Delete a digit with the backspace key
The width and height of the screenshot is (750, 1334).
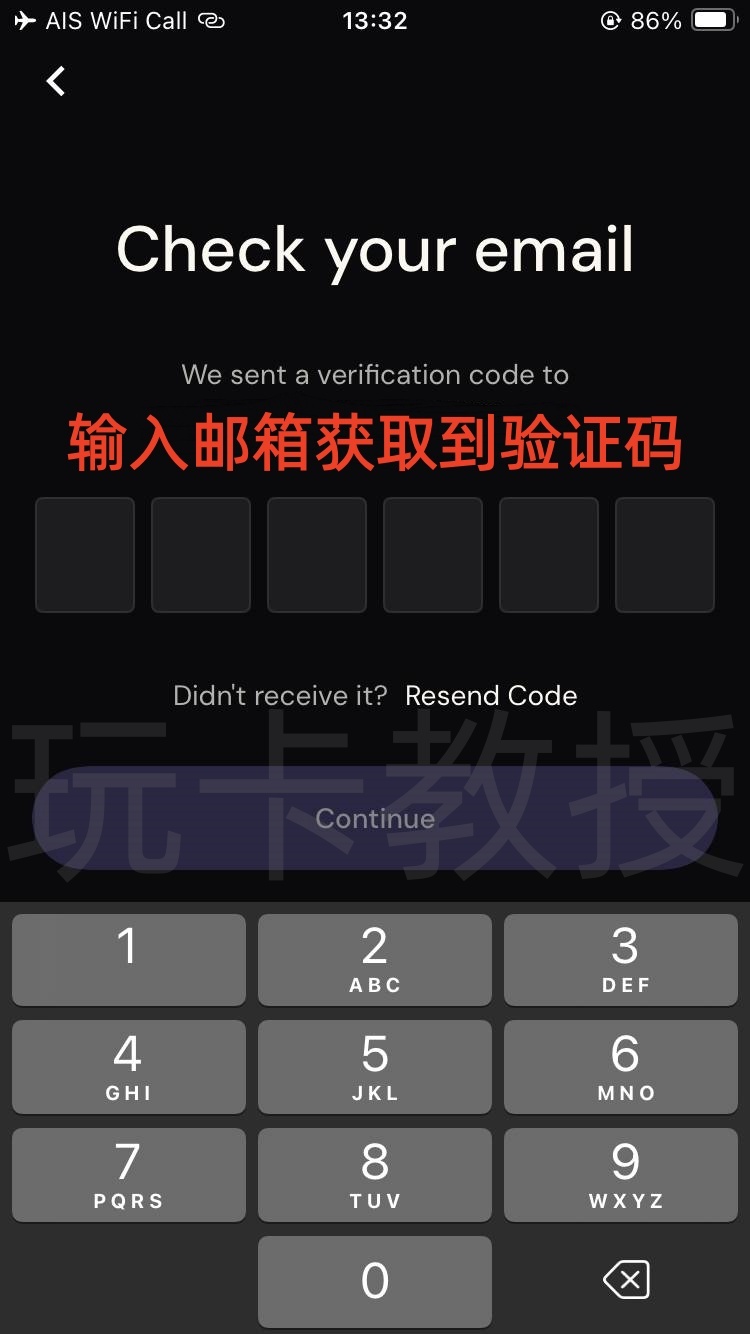[627, 1280]
